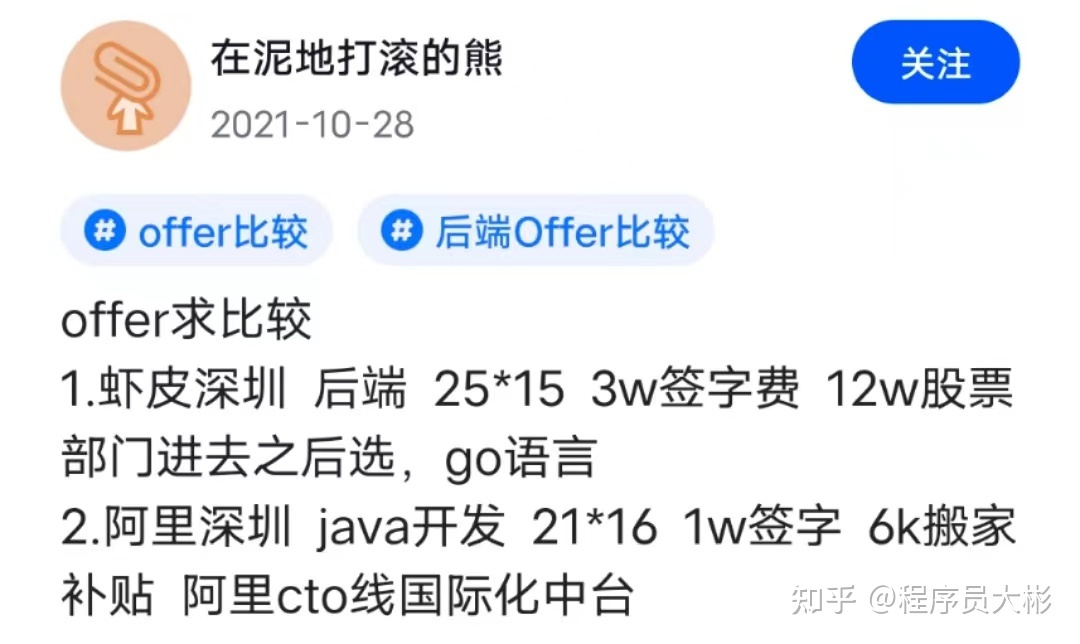Open the poster's avatar profile
Image resolution: width=1080 pixels, height=644 pixels.
tap(126, 86)
